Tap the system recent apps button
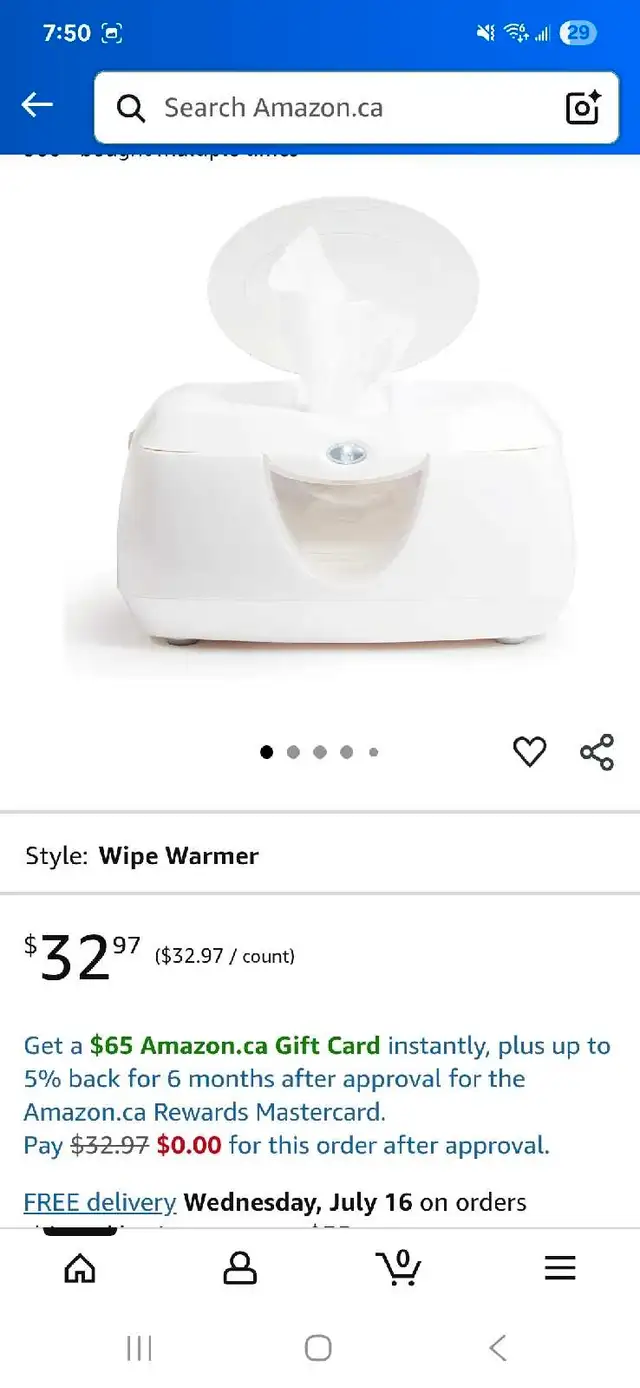640x1388 pixels. coord(140,1348)
